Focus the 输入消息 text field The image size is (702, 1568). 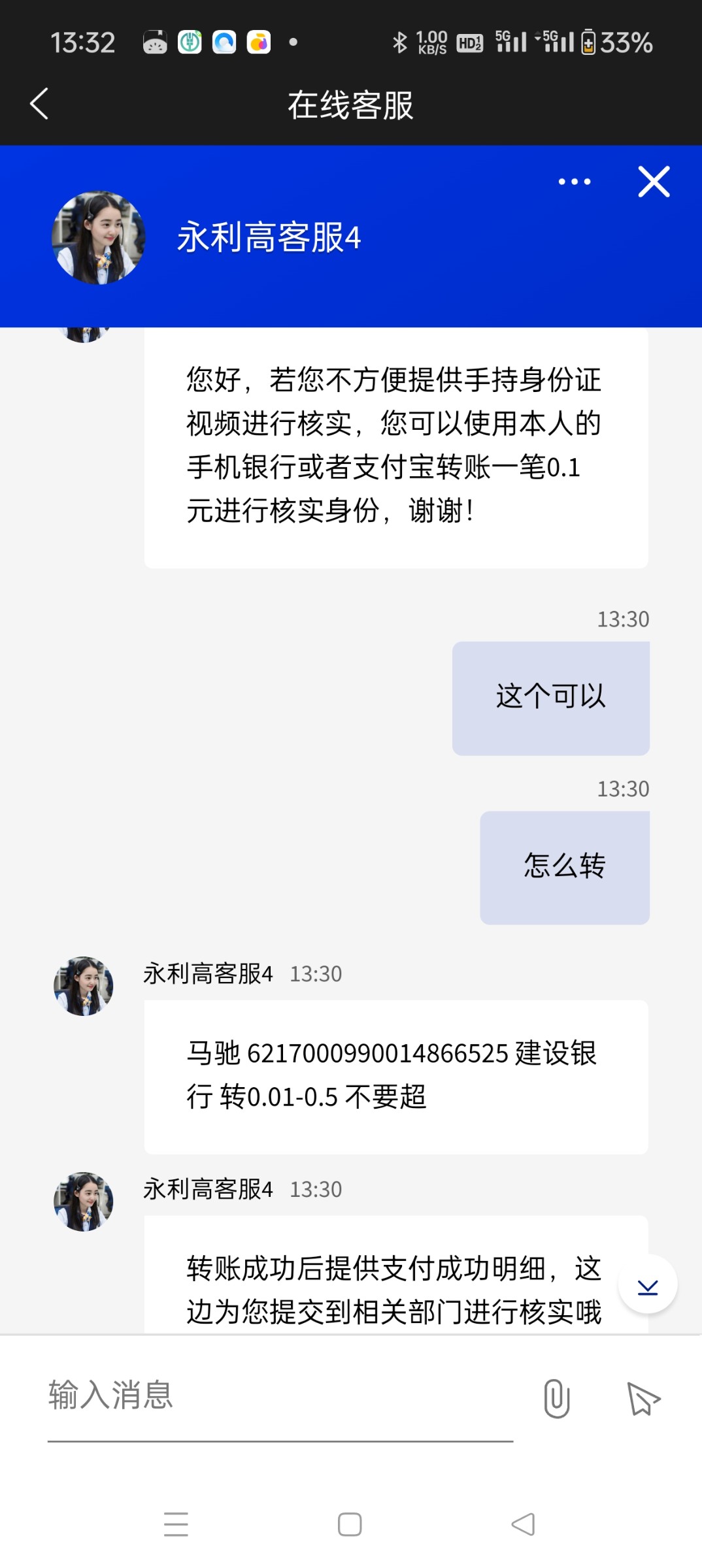click(280, 1396)
